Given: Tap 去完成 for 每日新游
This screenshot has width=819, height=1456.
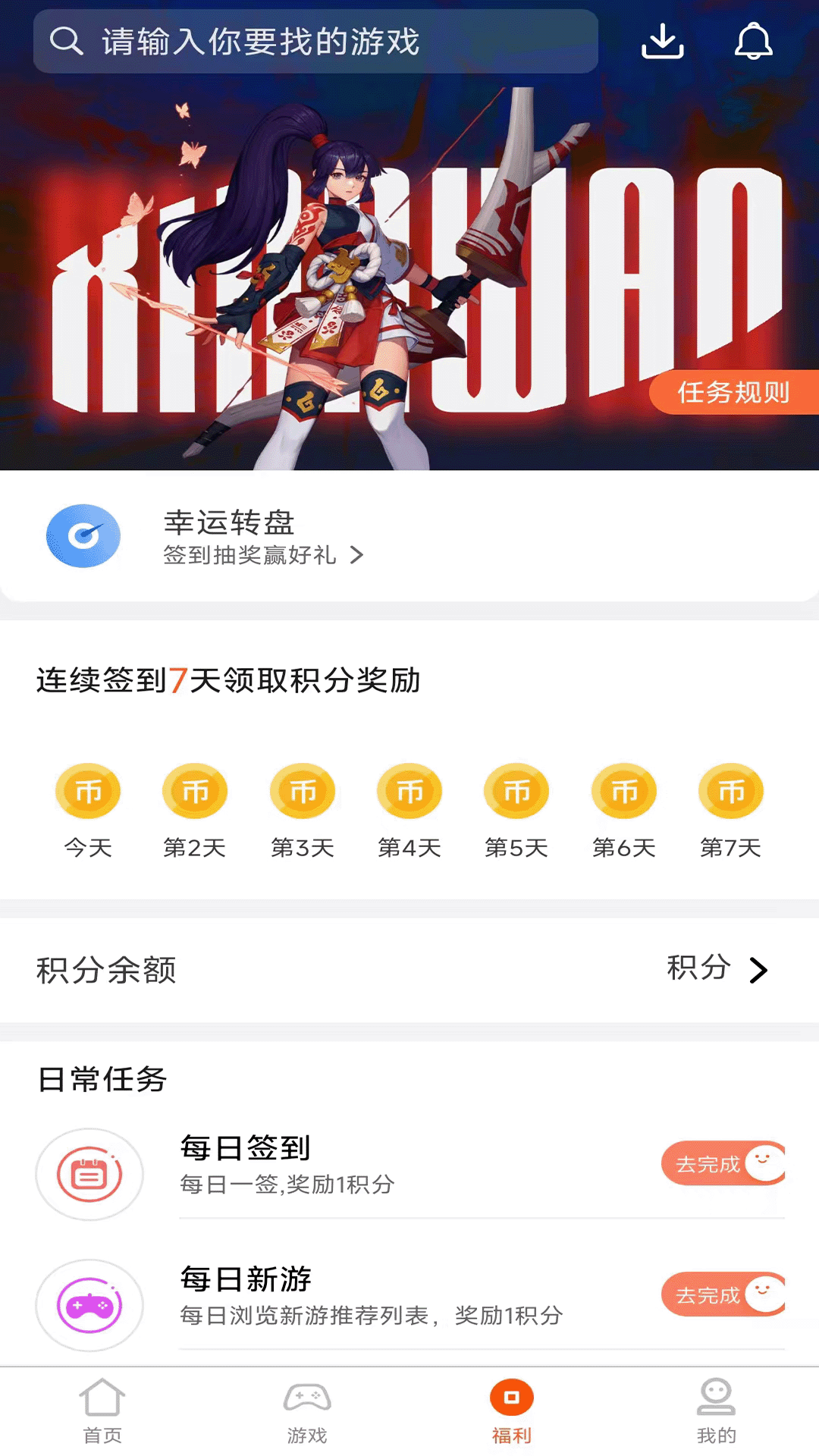Looking at the screenshot, I should coord(722,1294).
